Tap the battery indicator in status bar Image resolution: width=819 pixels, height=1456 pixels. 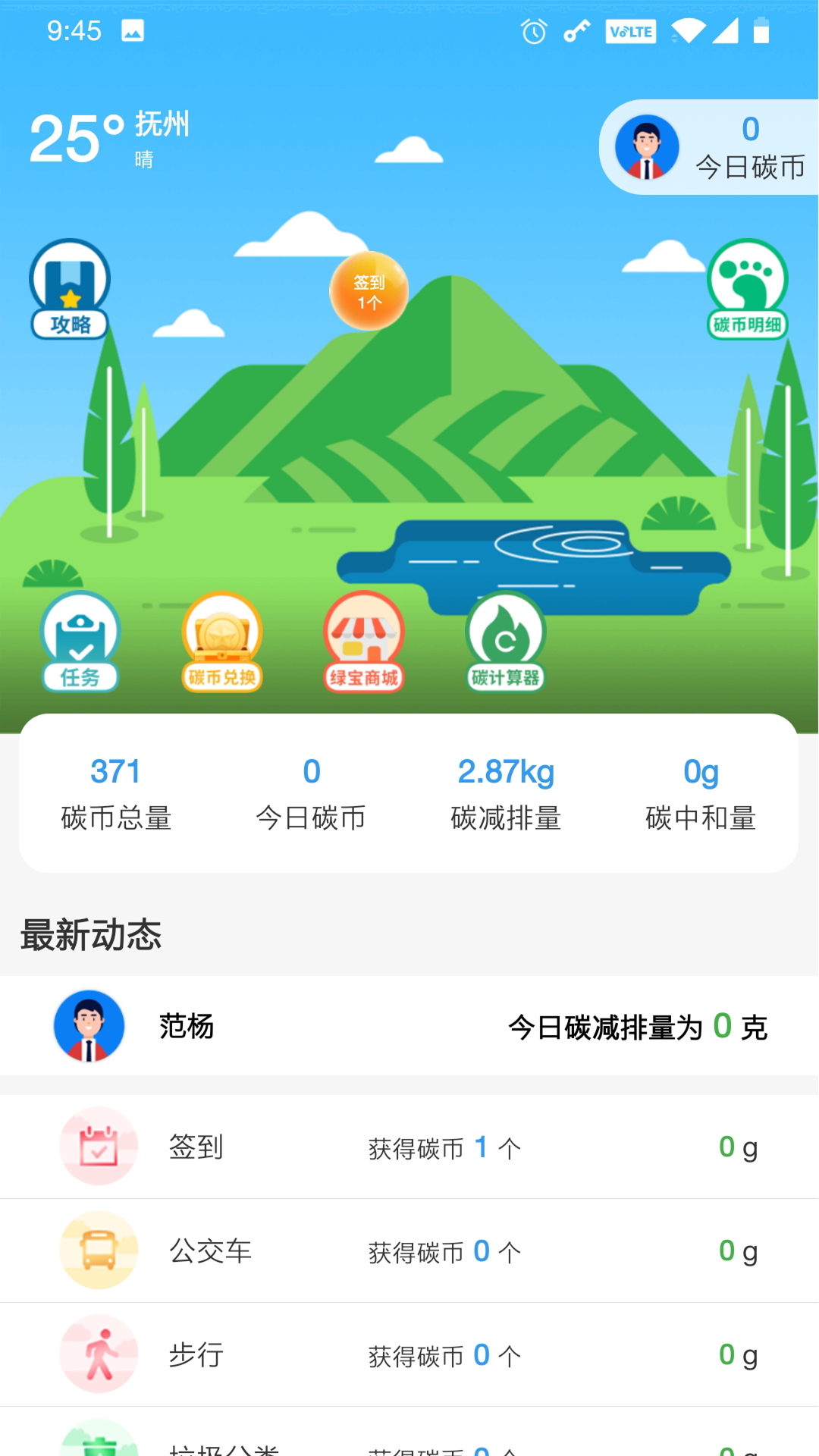760,31
